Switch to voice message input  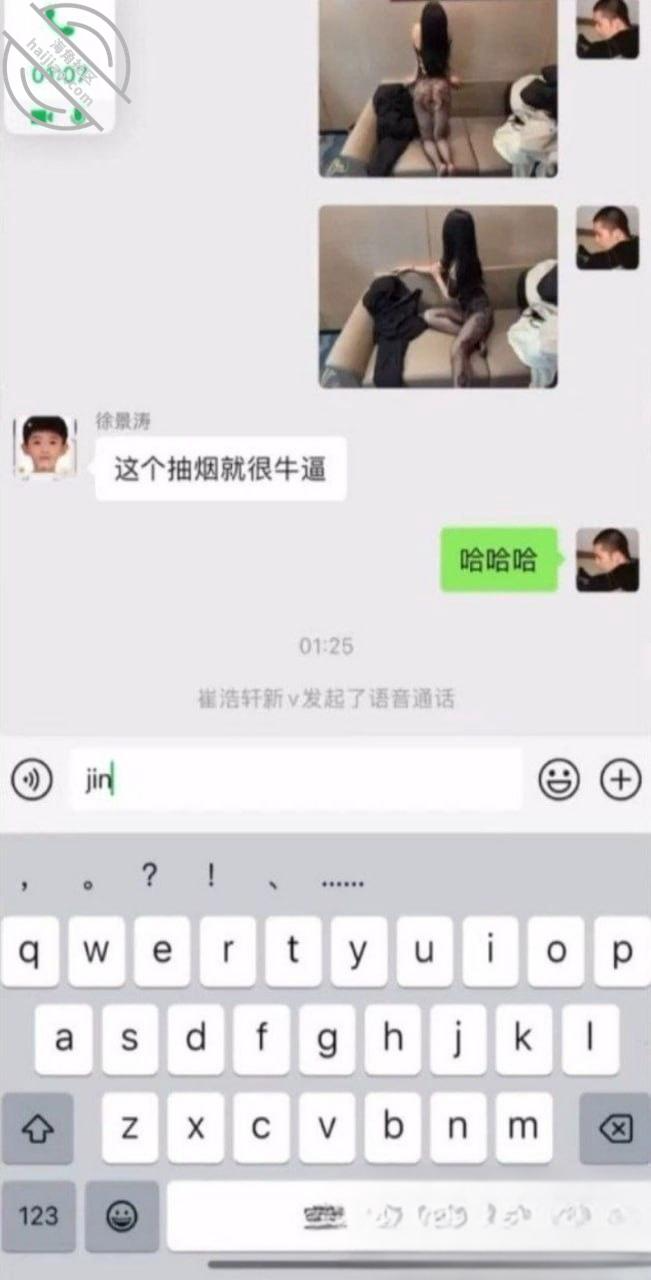click(x=32, y=779)
